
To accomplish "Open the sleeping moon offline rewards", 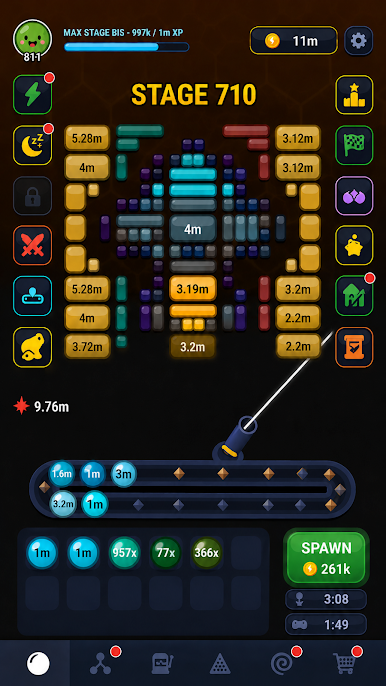I will (x=32, y=145).
